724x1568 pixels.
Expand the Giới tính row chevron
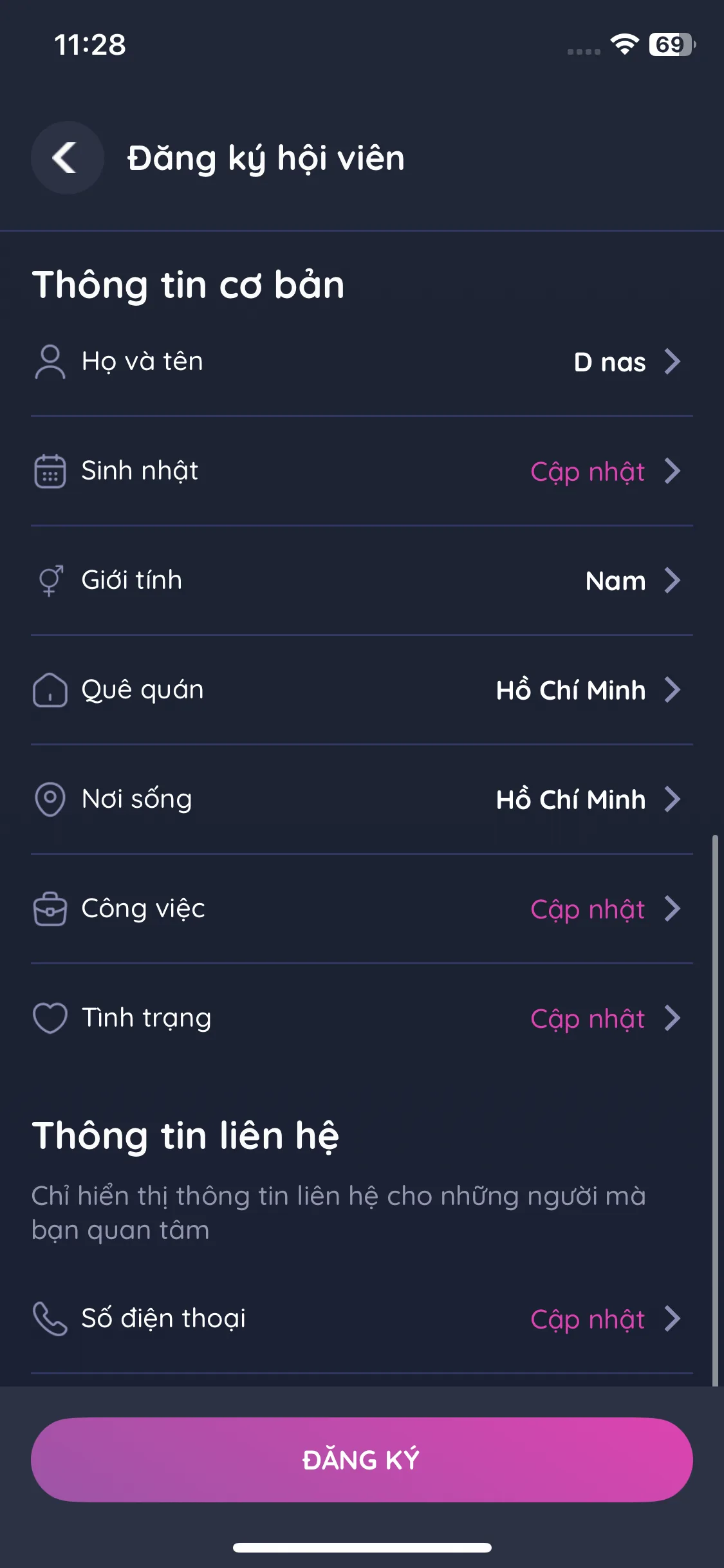(x=673, y=579)
